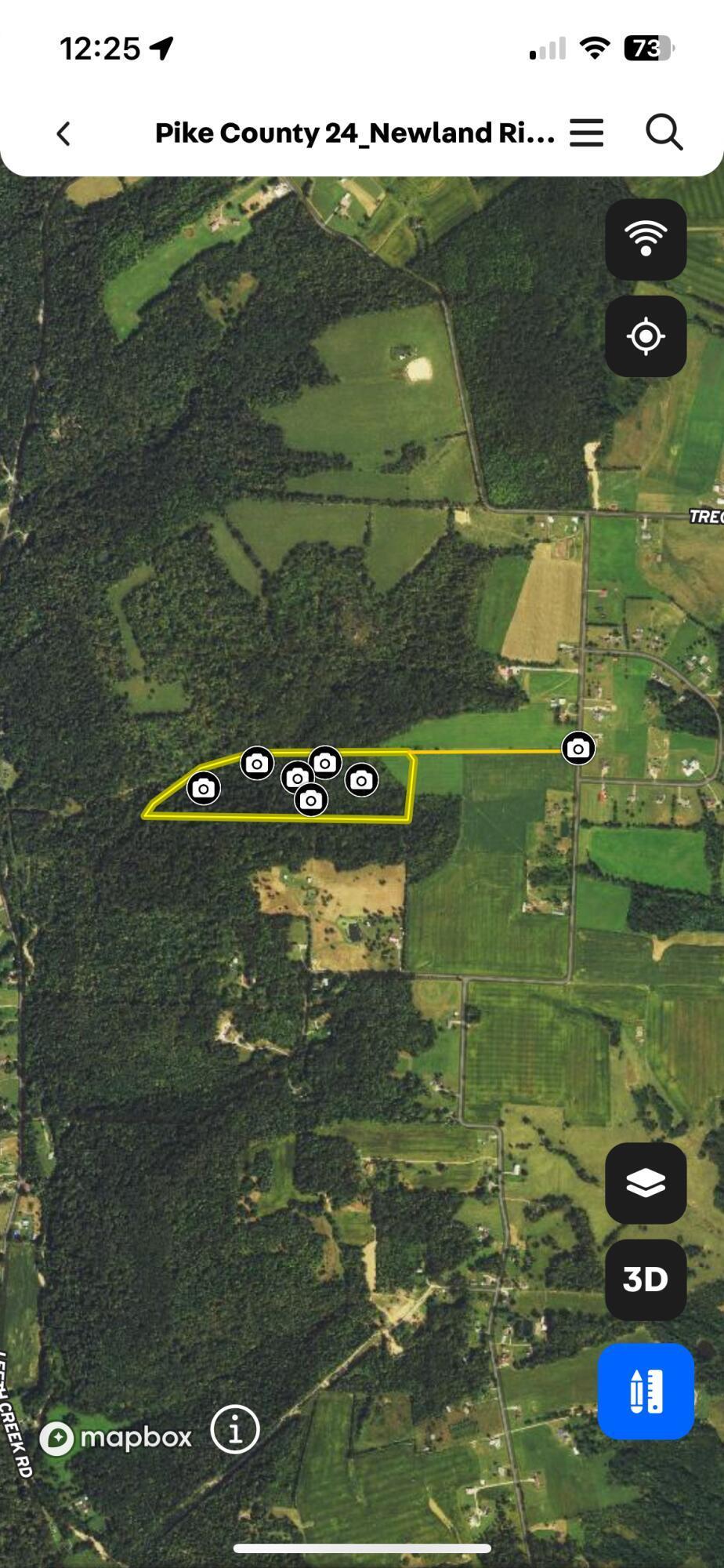Viewport: 724px width, 1568px height.
Task: Center map on current location
Action: coord(646,336)
